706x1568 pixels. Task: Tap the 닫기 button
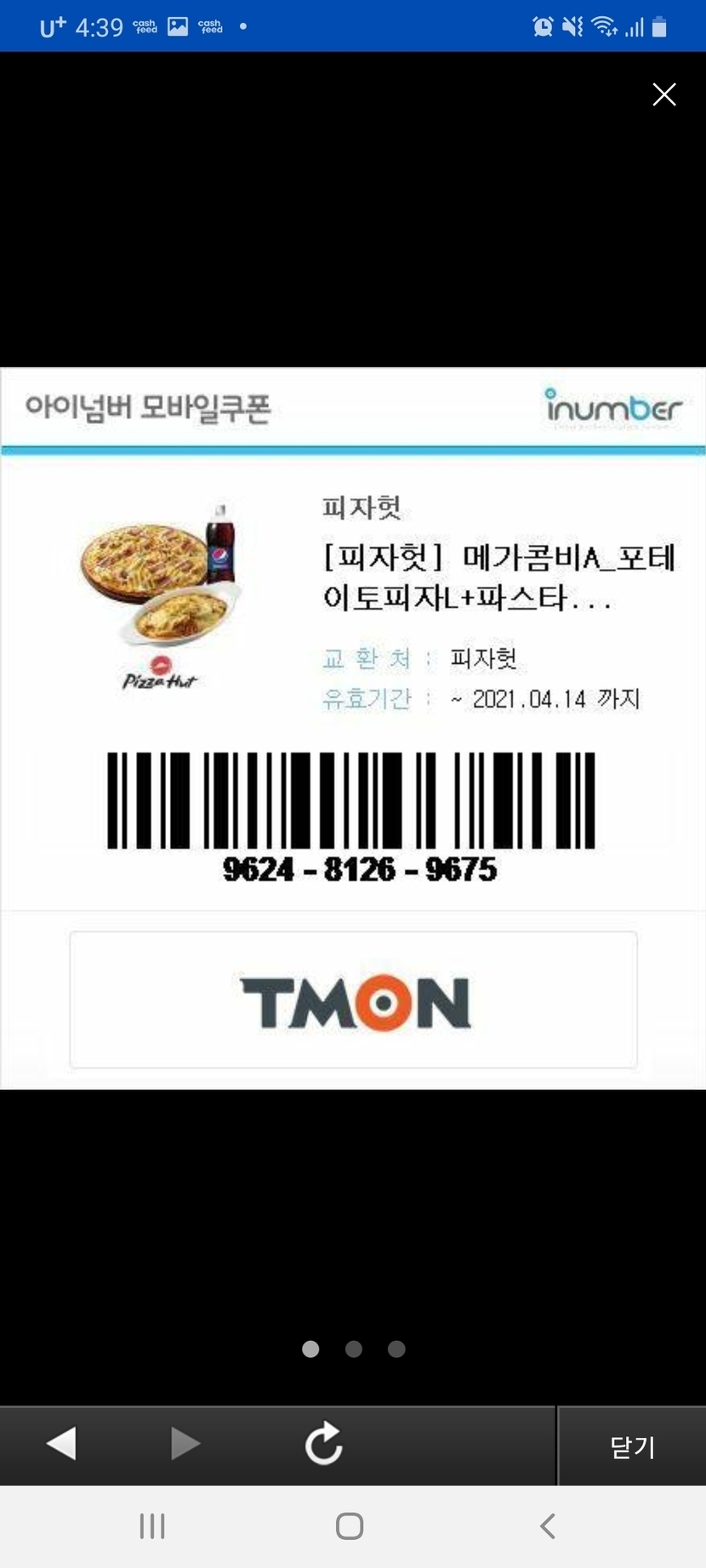[x=632, y=1446]
